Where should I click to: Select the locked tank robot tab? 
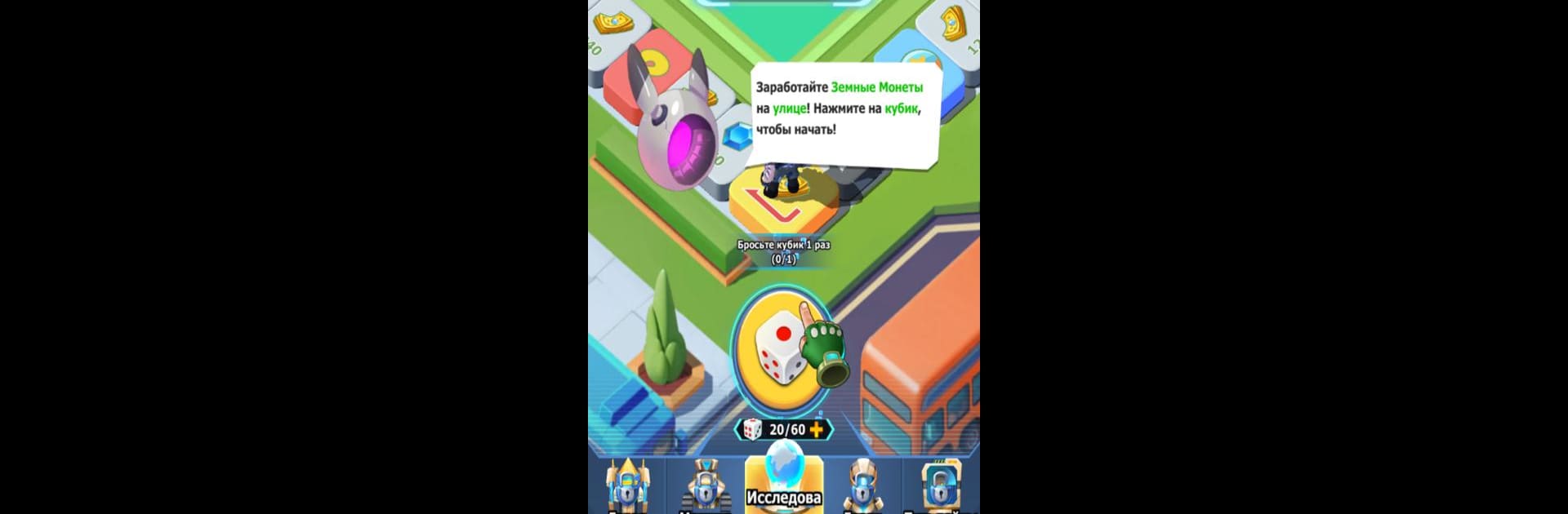pos(705,486)
